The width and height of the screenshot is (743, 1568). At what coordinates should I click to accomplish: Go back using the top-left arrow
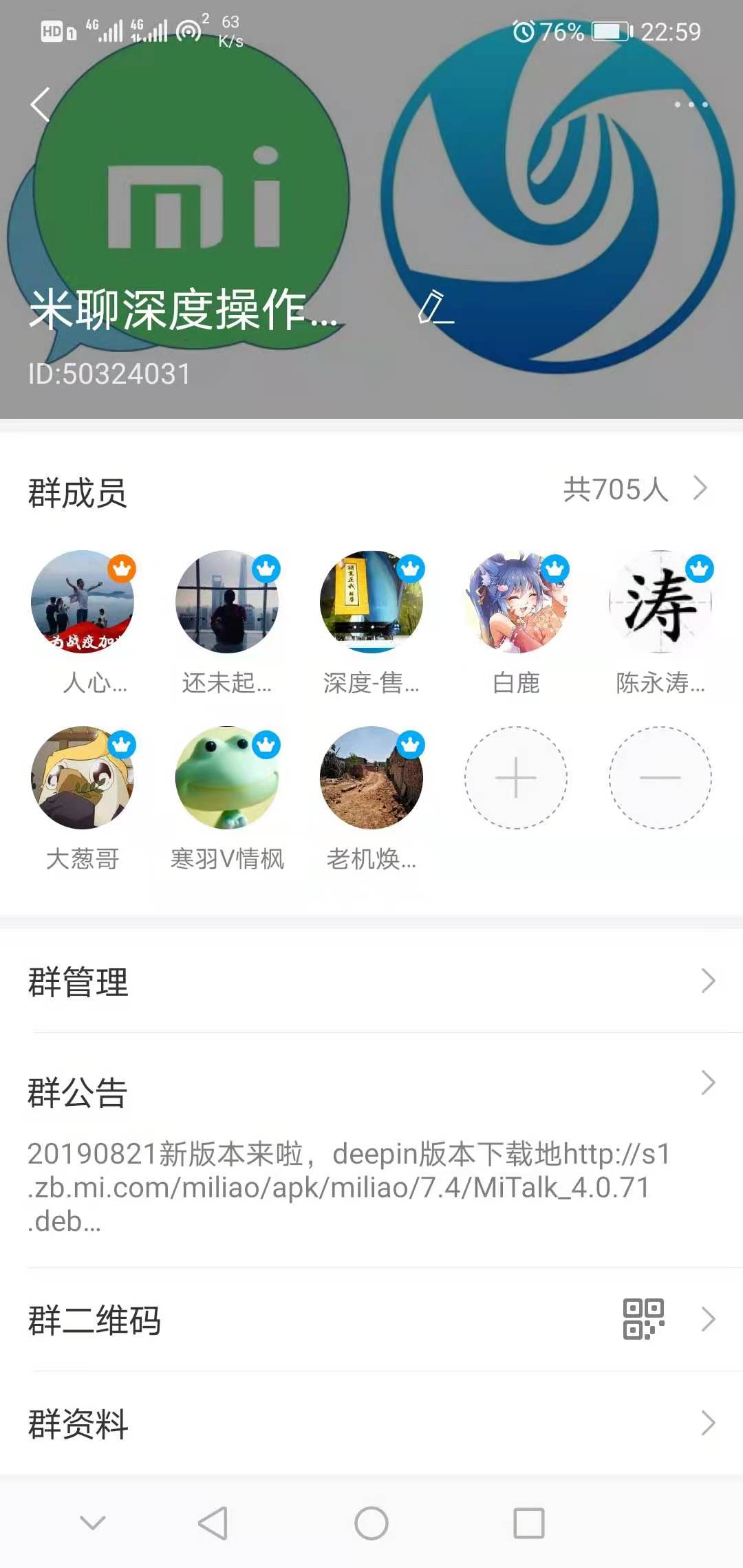(x=41, y=105)
